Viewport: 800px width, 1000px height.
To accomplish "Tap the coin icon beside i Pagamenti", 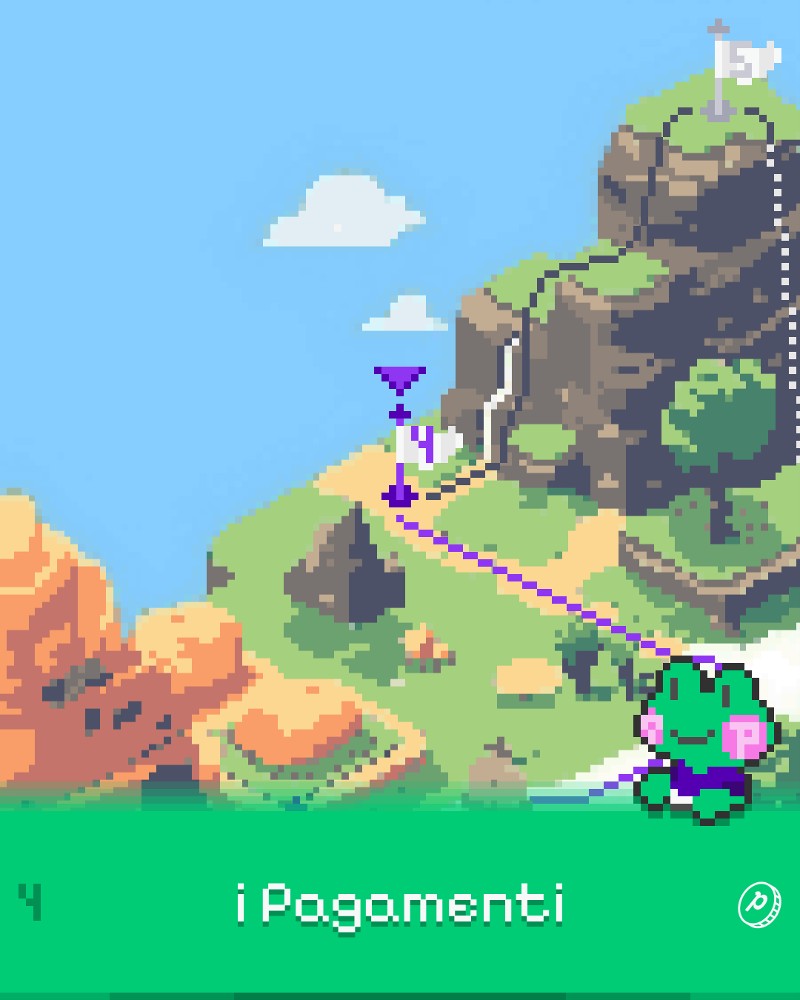I will 759,905.
